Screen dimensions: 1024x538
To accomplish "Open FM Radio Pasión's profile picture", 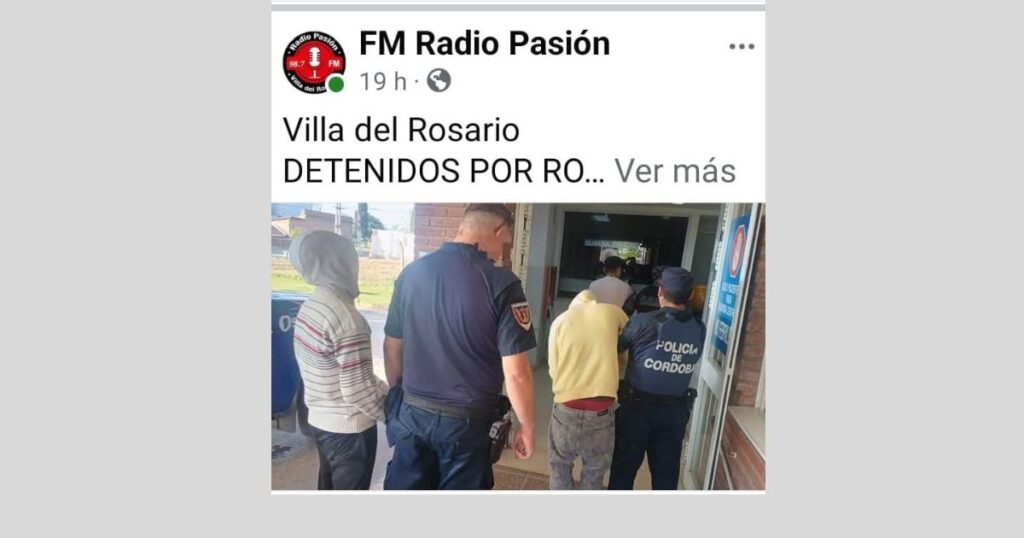I will point(313,62).
